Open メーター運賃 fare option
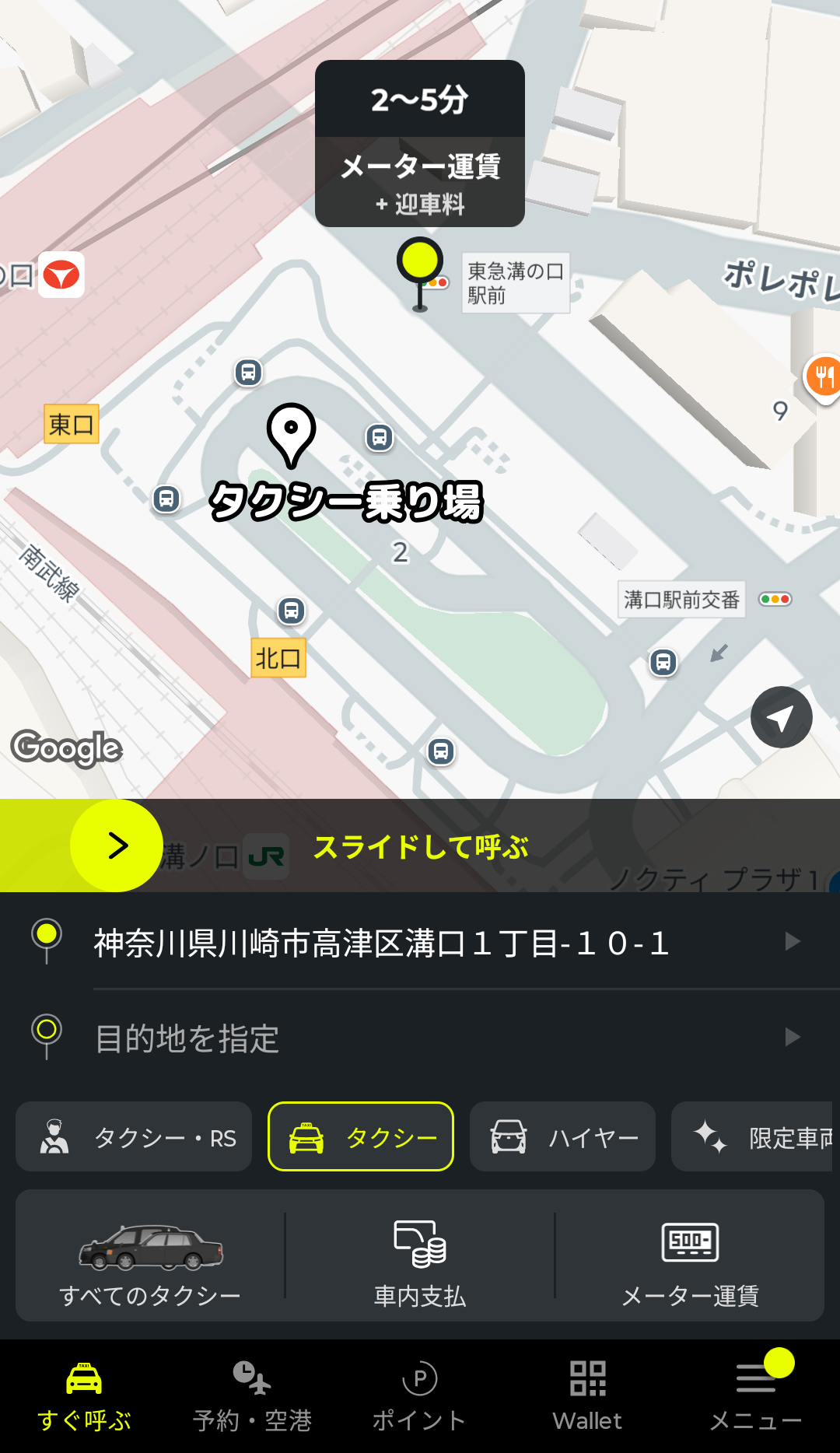This screenshot has width=840, height=1453. (690, 1256)
